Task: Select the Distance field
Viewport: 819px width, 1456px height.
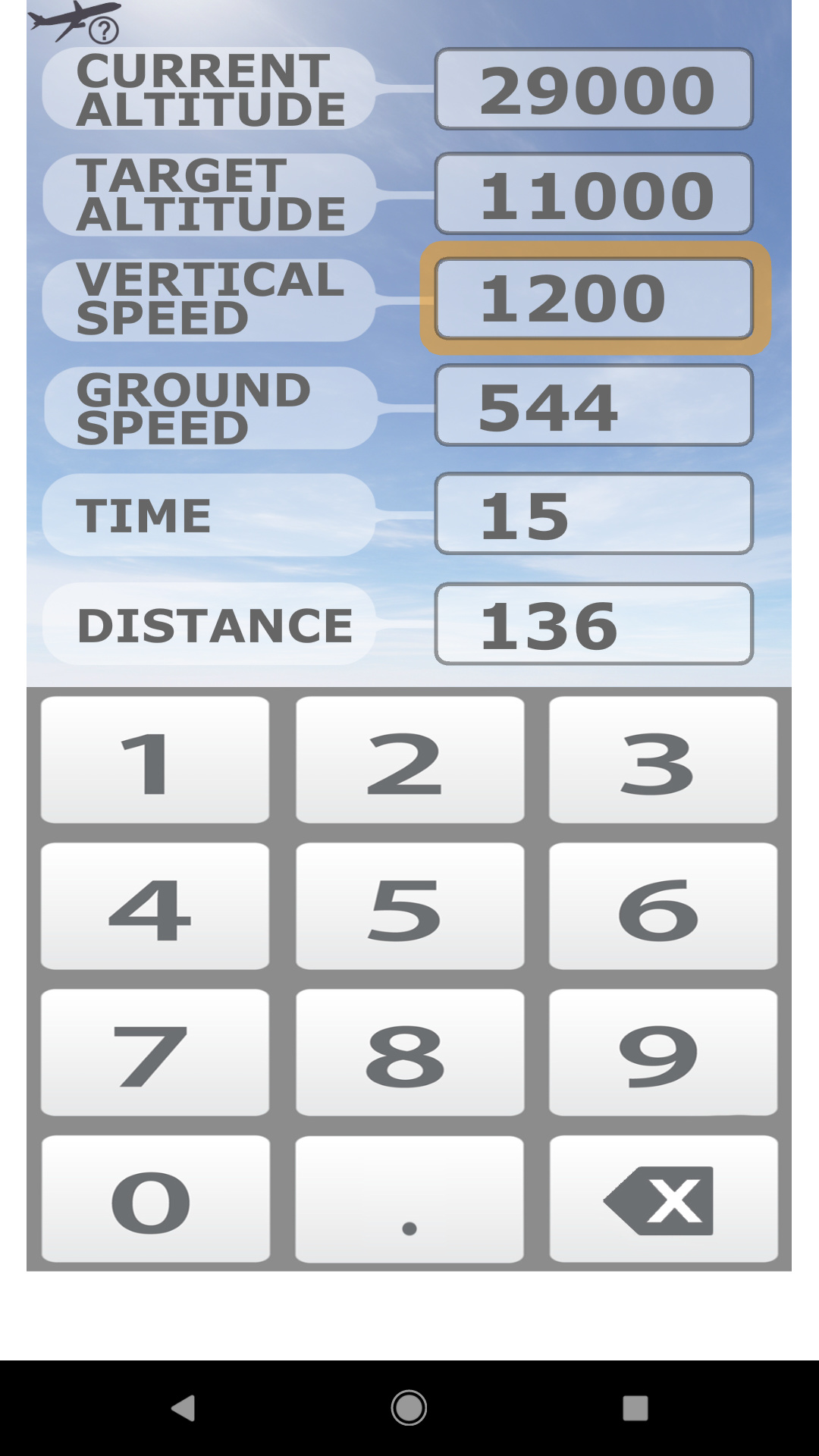Action: [593, 624]
